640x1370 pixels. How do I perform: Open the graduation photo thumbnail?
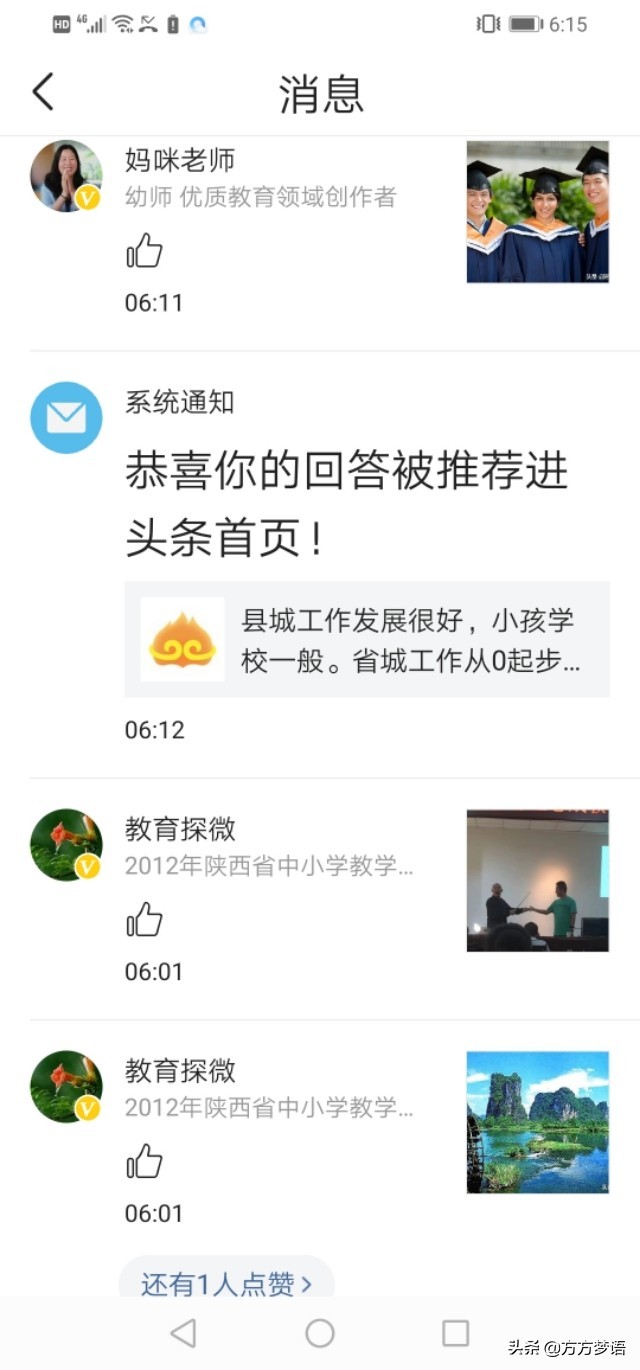[537, 212]
